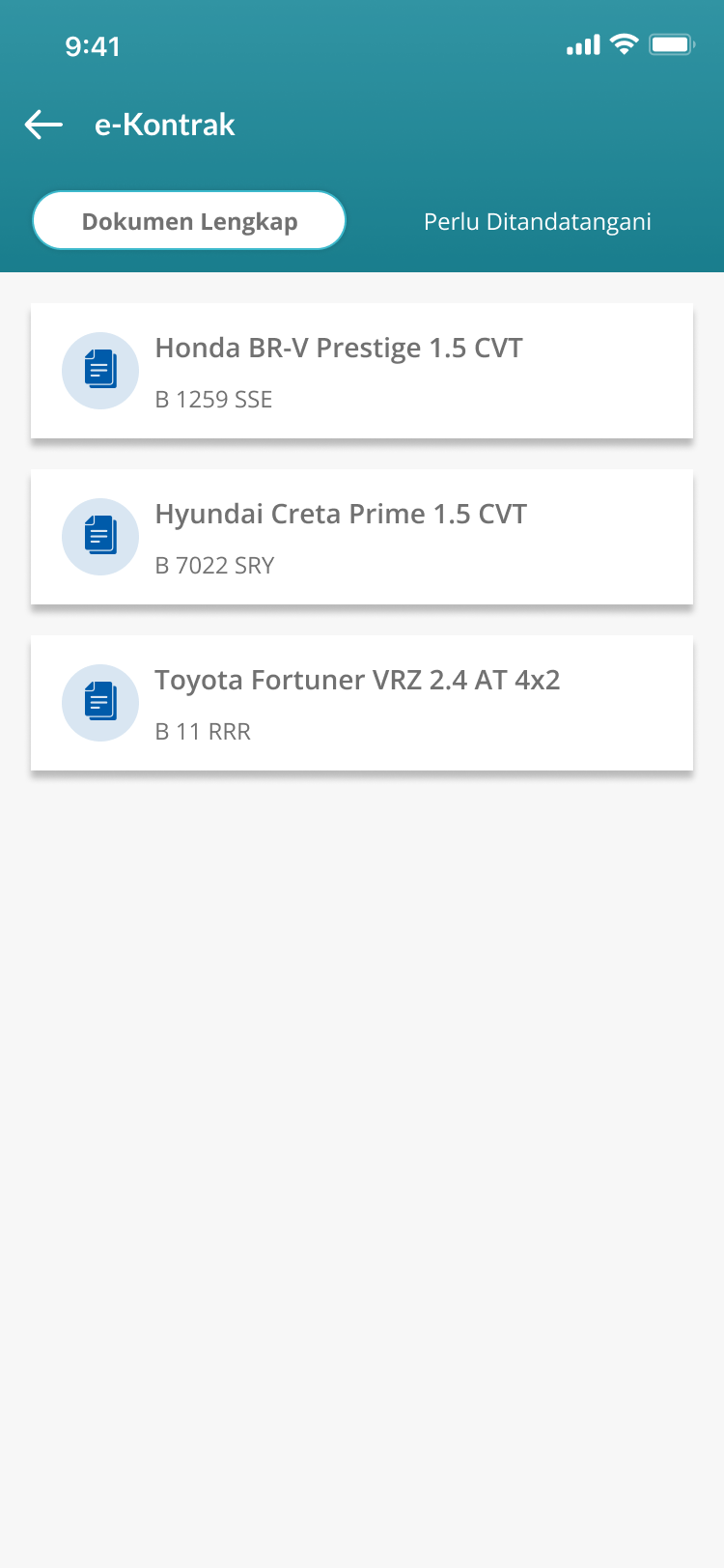Screen dimensions: 724x1568
Task: Go back from the e-Kontrak screen
Action: coord(43,125)
